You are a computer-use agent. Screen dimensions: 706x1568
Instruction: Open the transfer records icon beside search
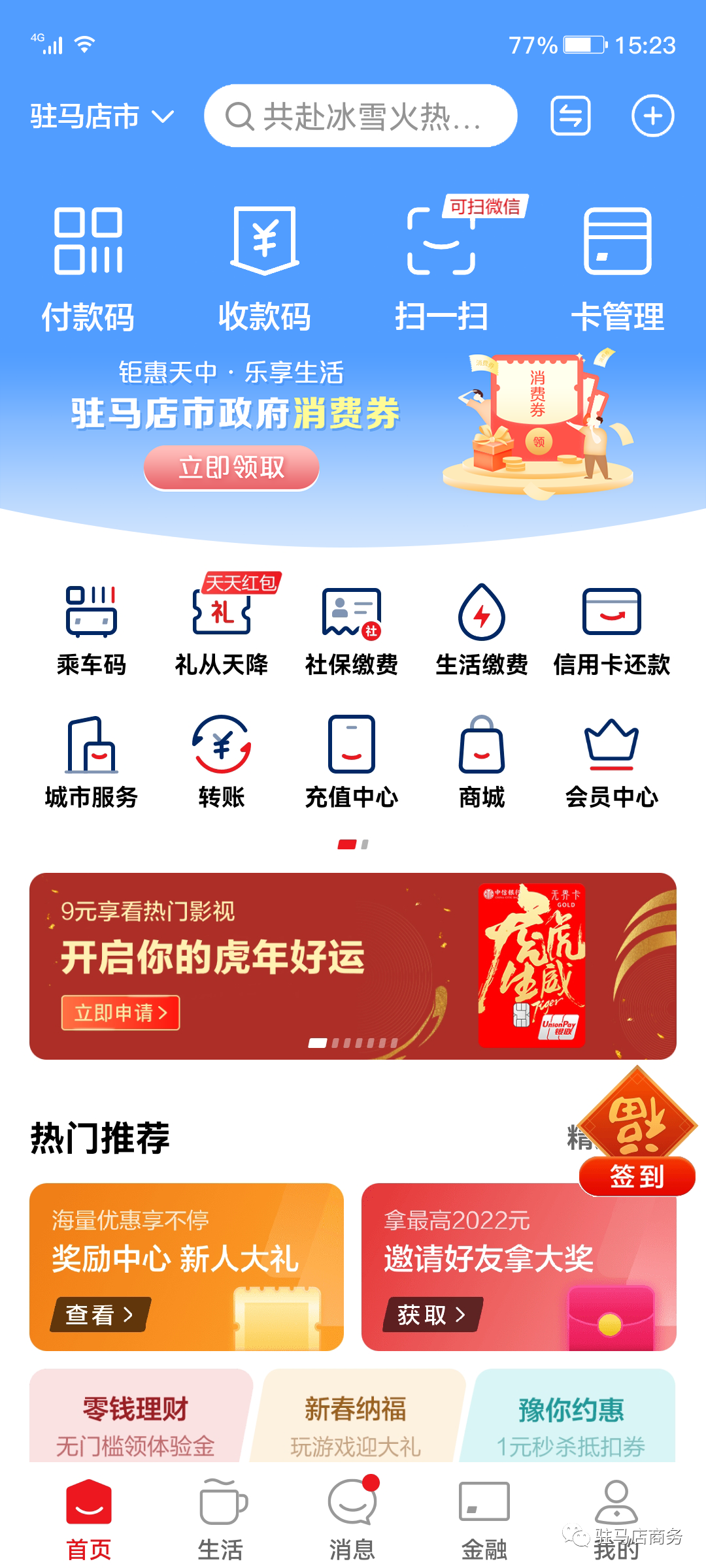(x=570, y=116)
